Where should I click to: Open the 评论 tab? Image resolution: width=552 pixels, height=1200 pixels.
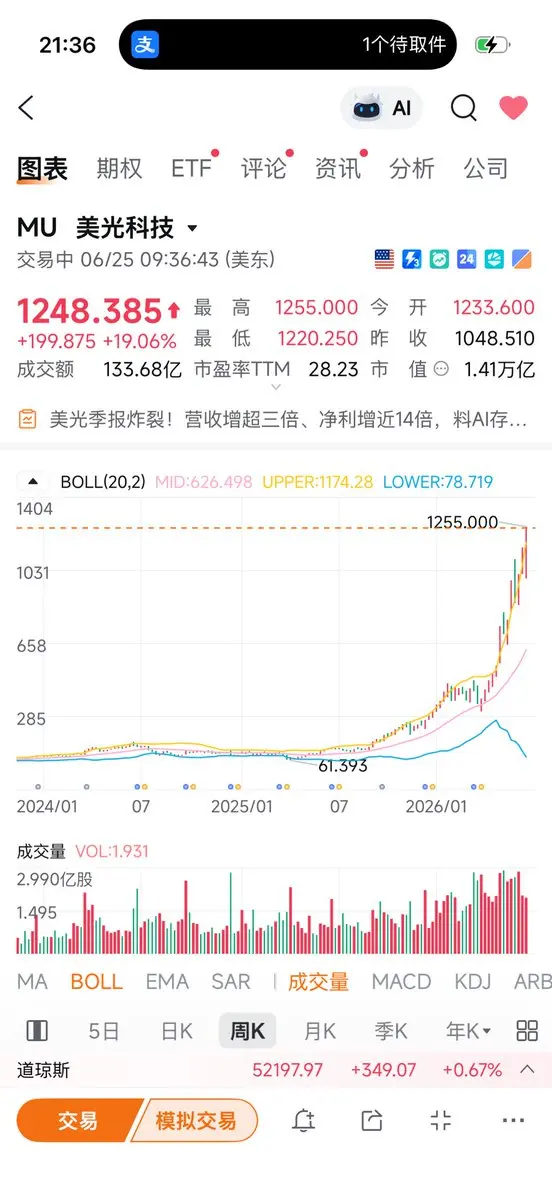point(263,168)
